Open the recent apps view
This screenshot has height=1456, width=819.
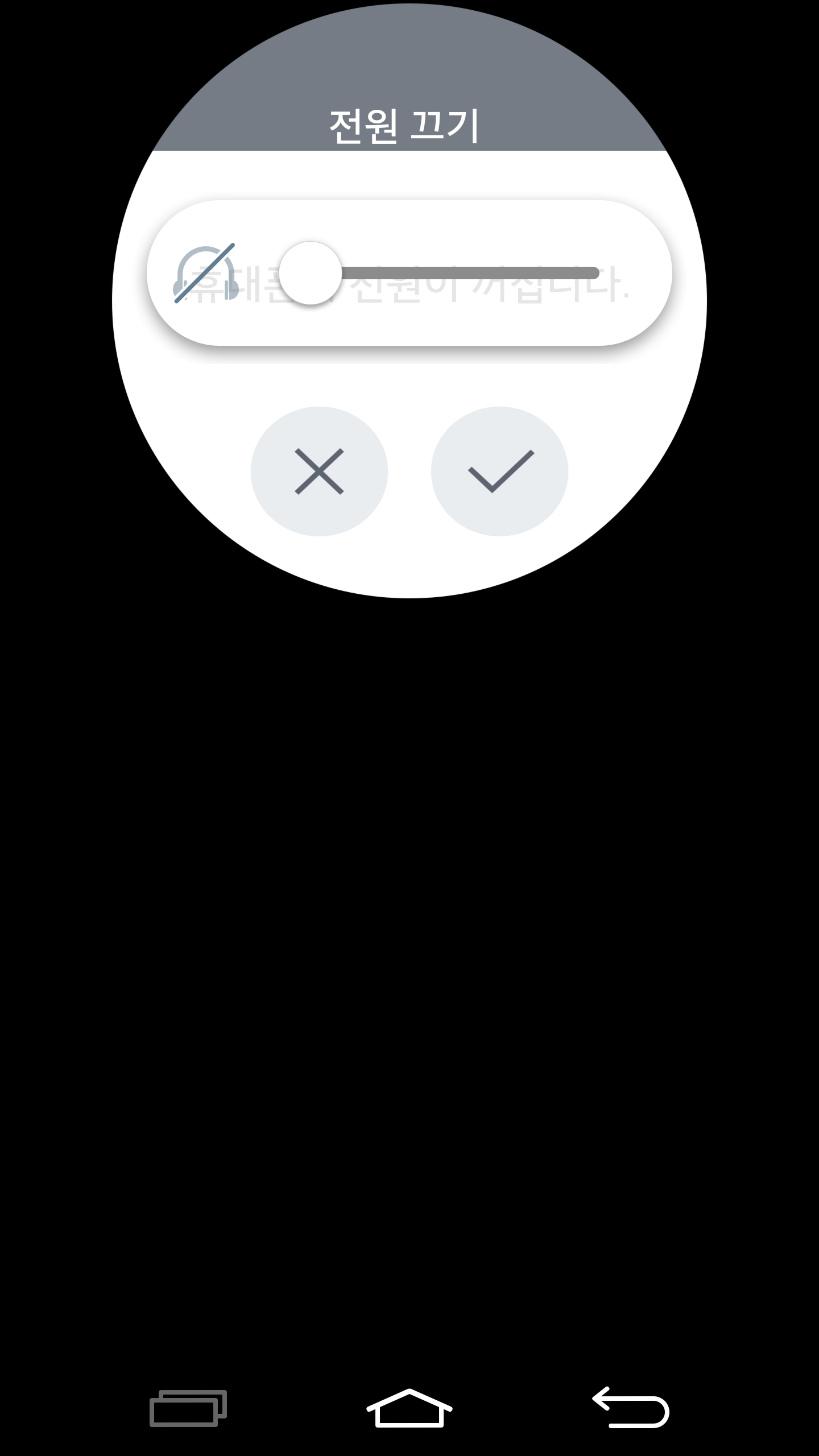tap(188, 1408)
